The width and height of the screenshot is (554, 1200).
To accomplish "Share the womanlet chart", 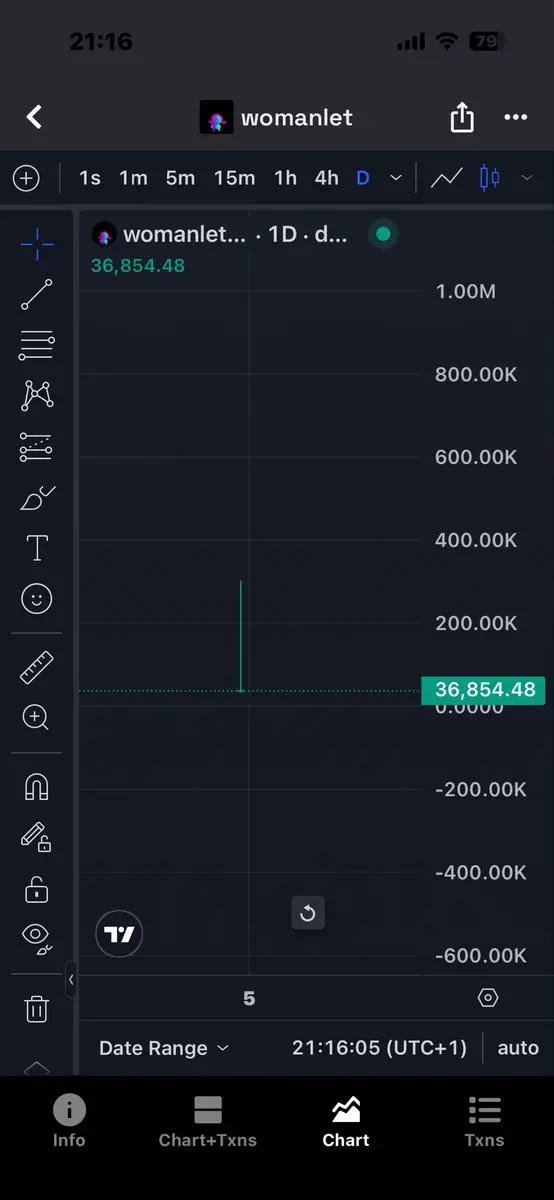I will [x=462, y=117].
